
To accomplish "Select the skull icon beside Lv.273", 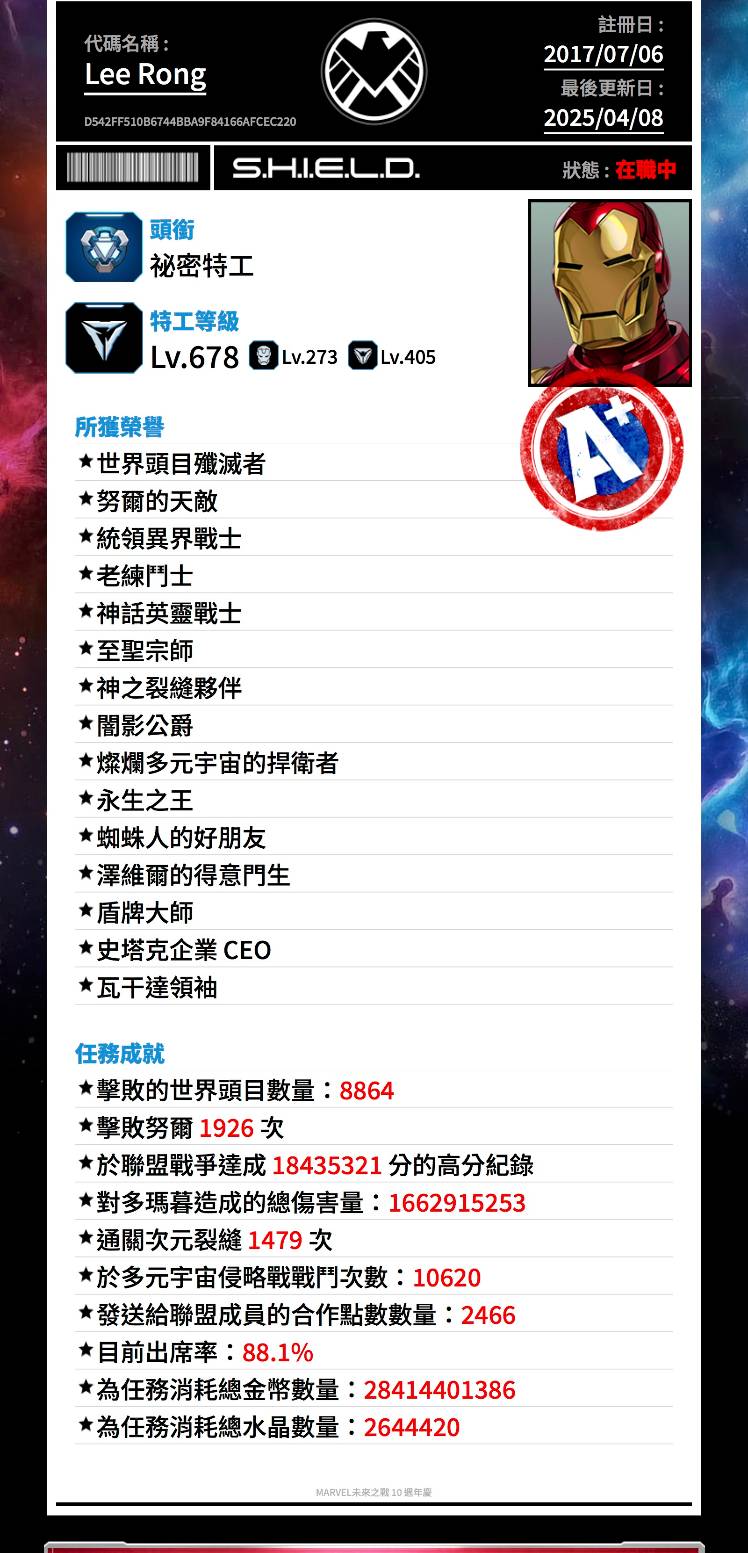I will click(263, 355).
